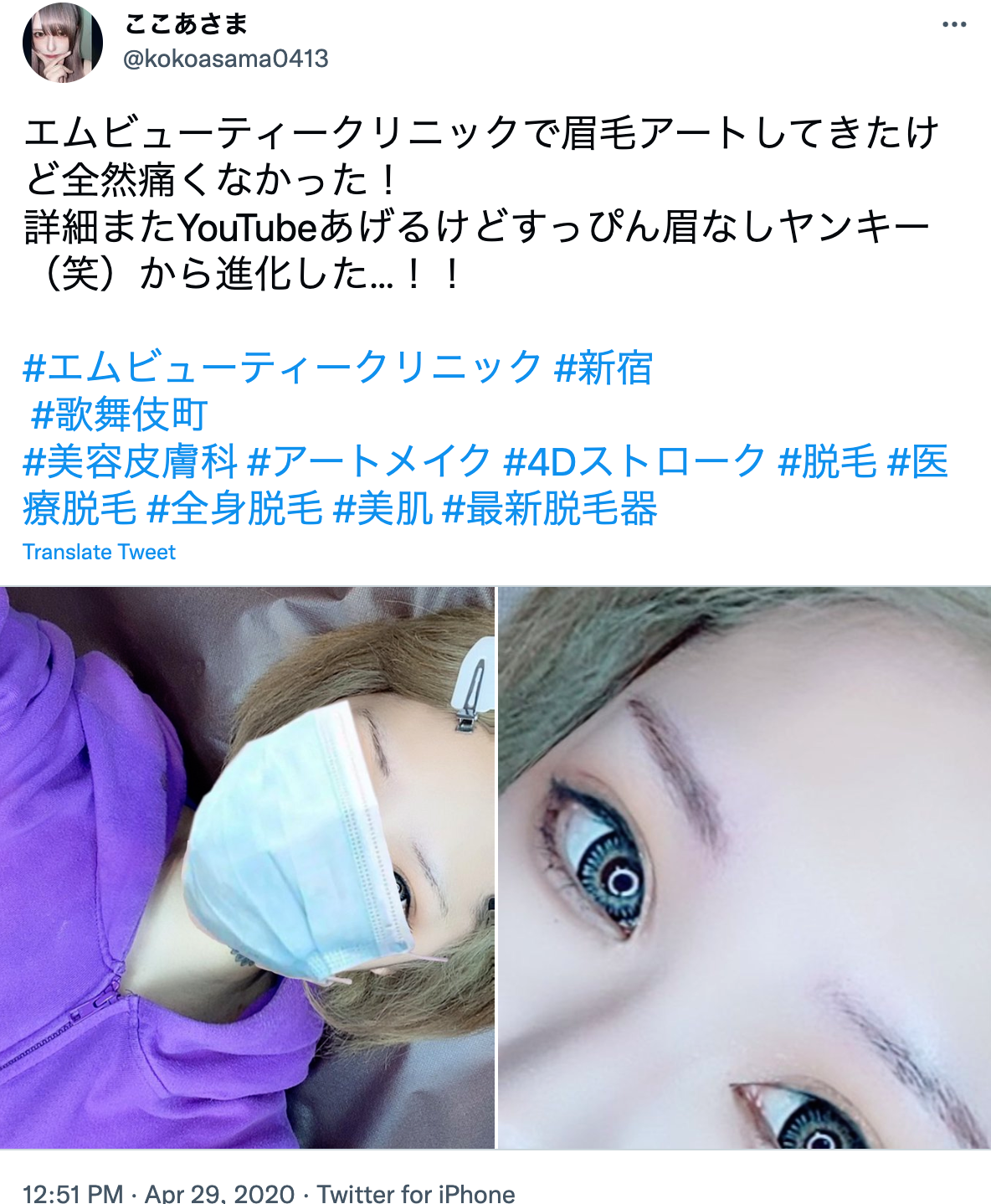Open hashtag #歌舞伎町
The width and height of the screenshot is (991, 1204).
pos(119,415)
